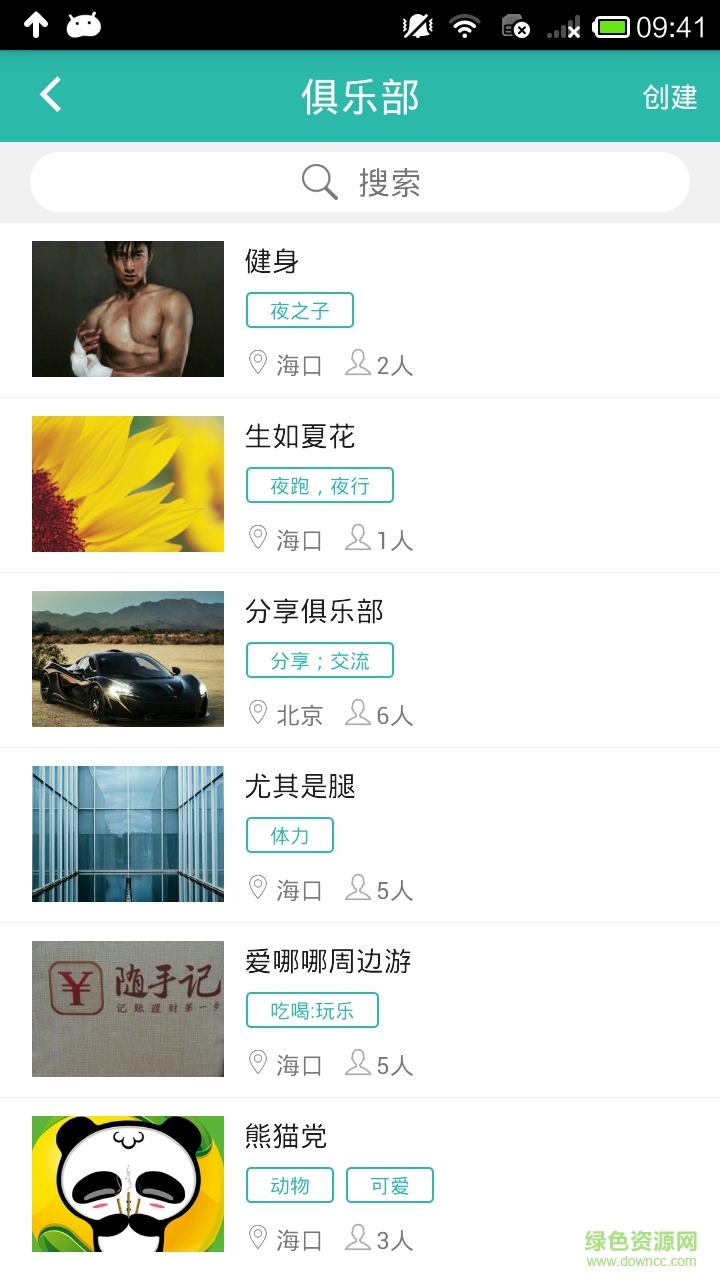
Task: Tap the 分享；交流 tag of 分享俱乐部
Action: tap(319, 660)
